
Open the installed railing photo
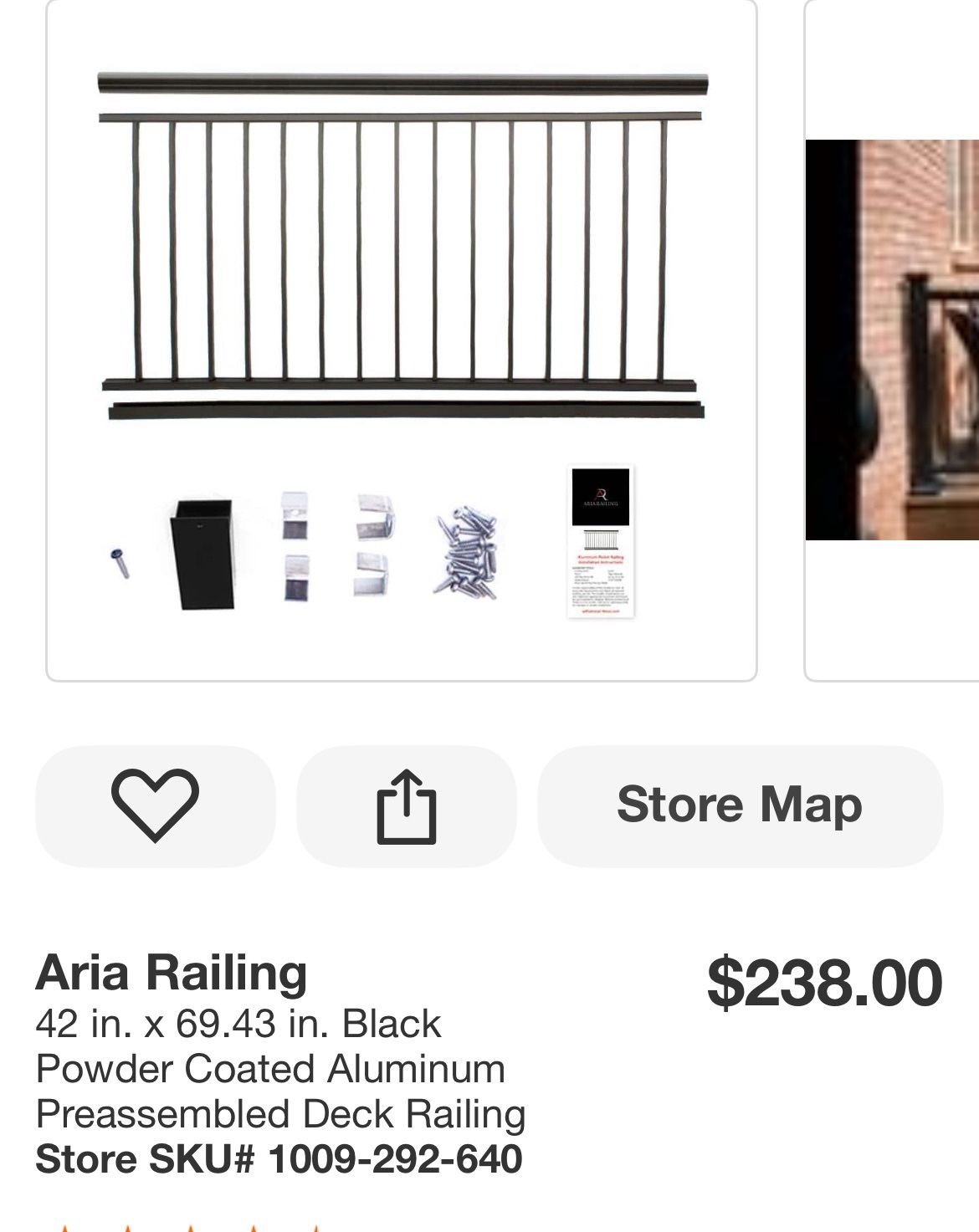(x=892, y=339)
